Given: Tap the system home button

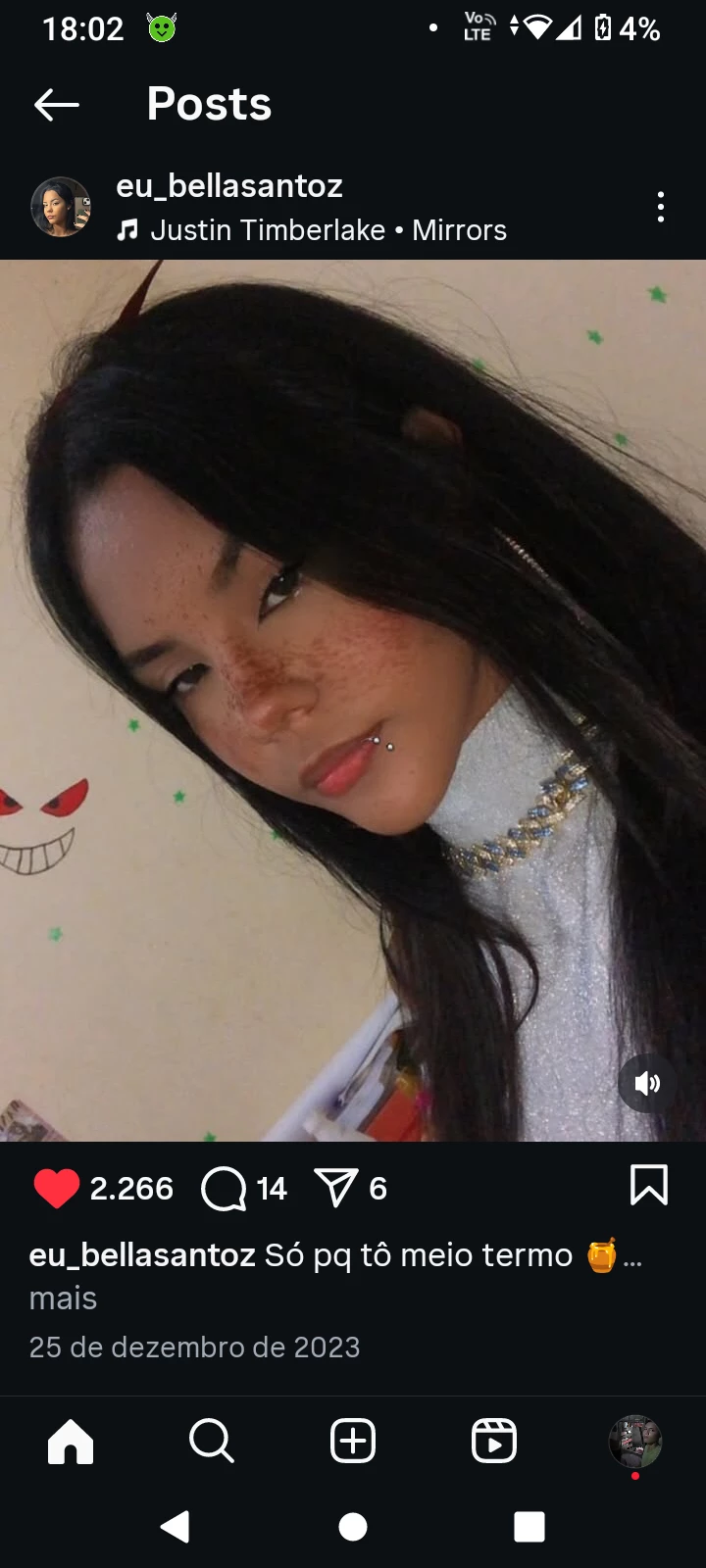Looking at the screenshot, I should 353,1526.
